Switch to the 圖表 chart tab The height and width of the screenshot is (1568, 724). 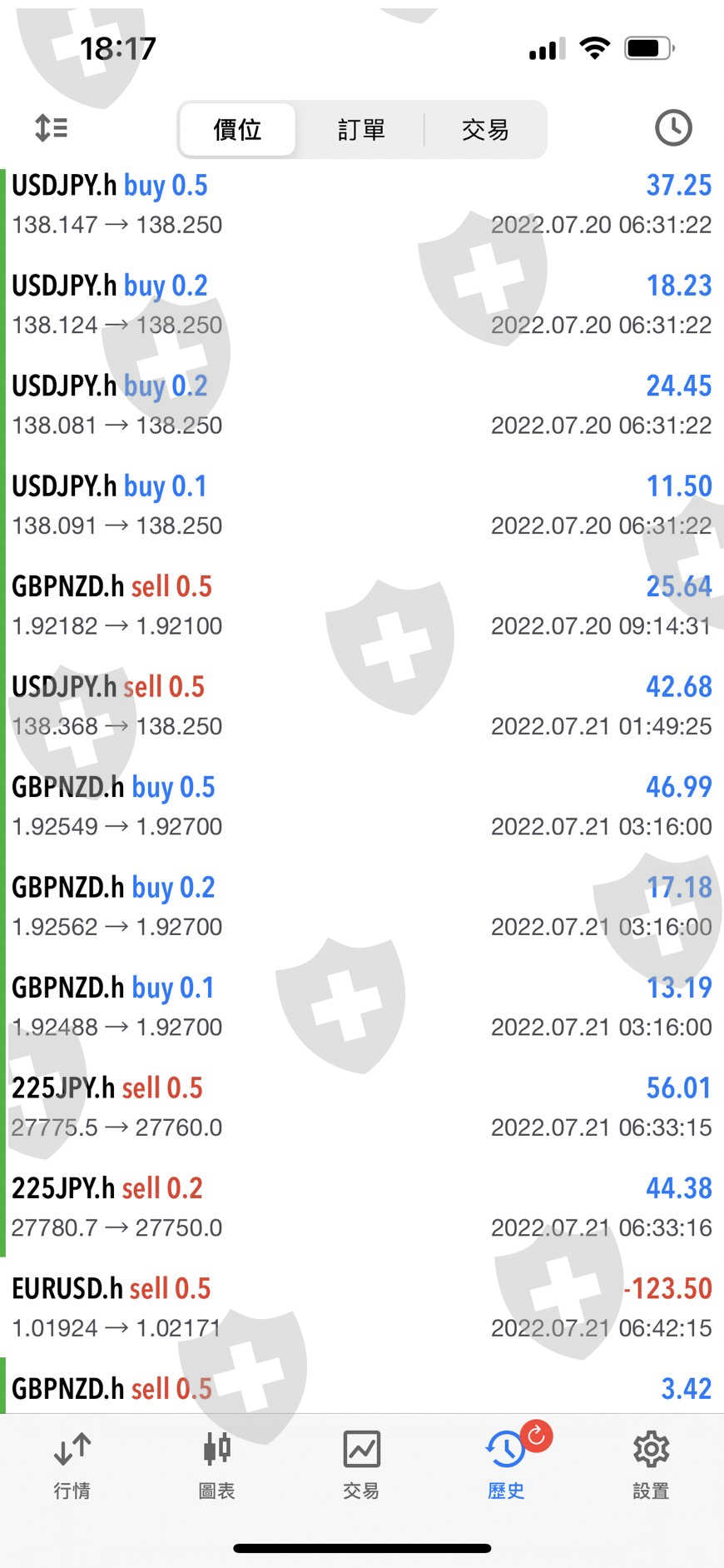click(x=216, y=1466)
